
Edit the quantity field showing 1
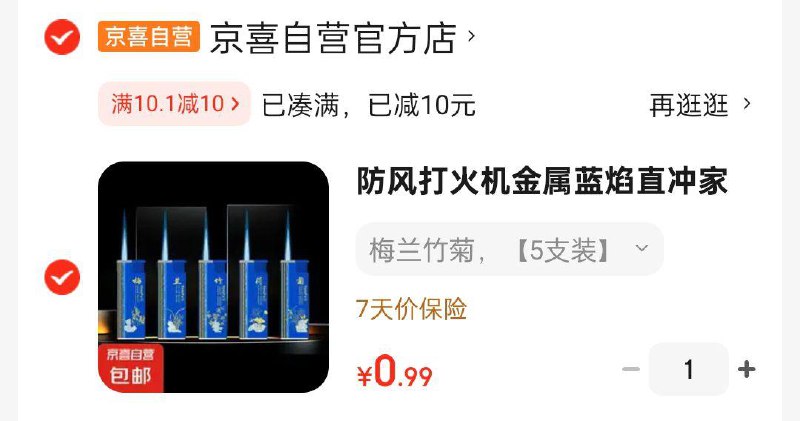688,369
